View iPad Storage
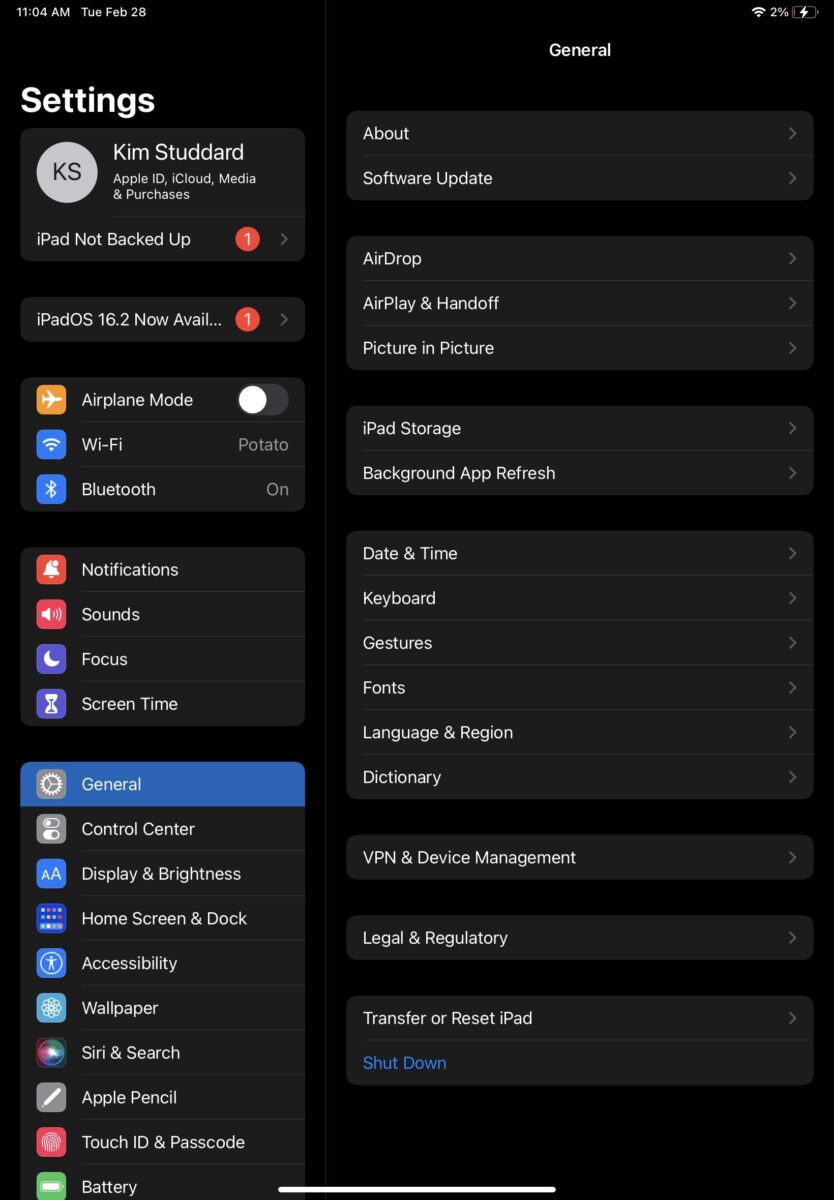The width and height of the screenshot is (834, 1200). coord(579,429)
